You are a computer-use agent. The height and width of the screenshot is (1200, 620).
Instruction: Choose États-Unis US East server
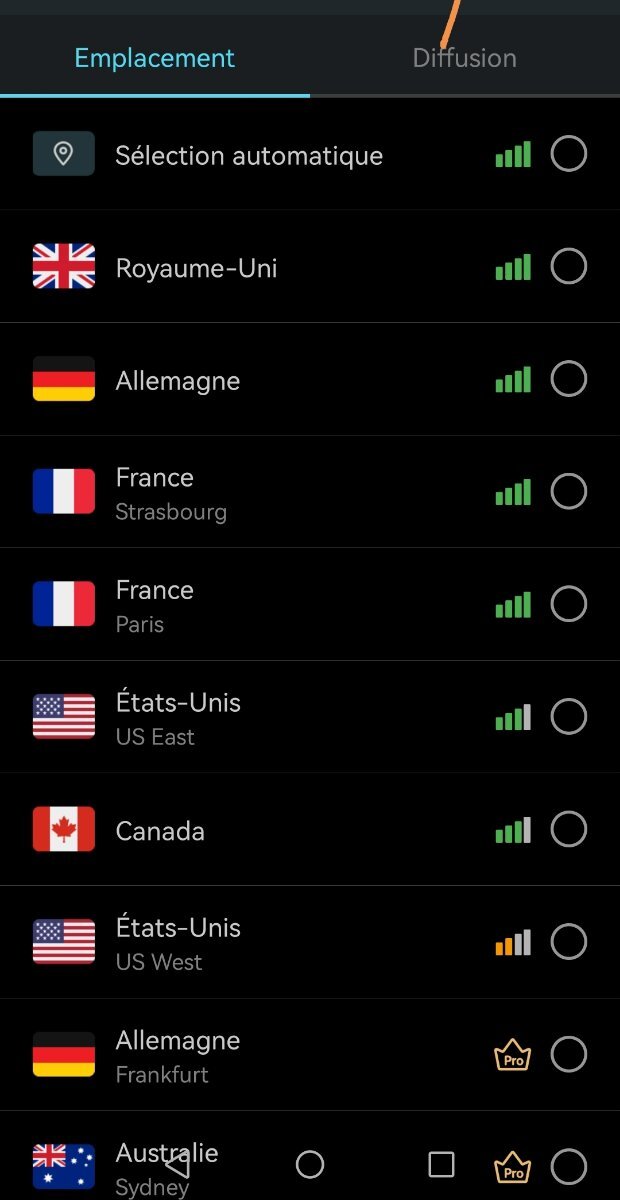(x=310, y=717)
